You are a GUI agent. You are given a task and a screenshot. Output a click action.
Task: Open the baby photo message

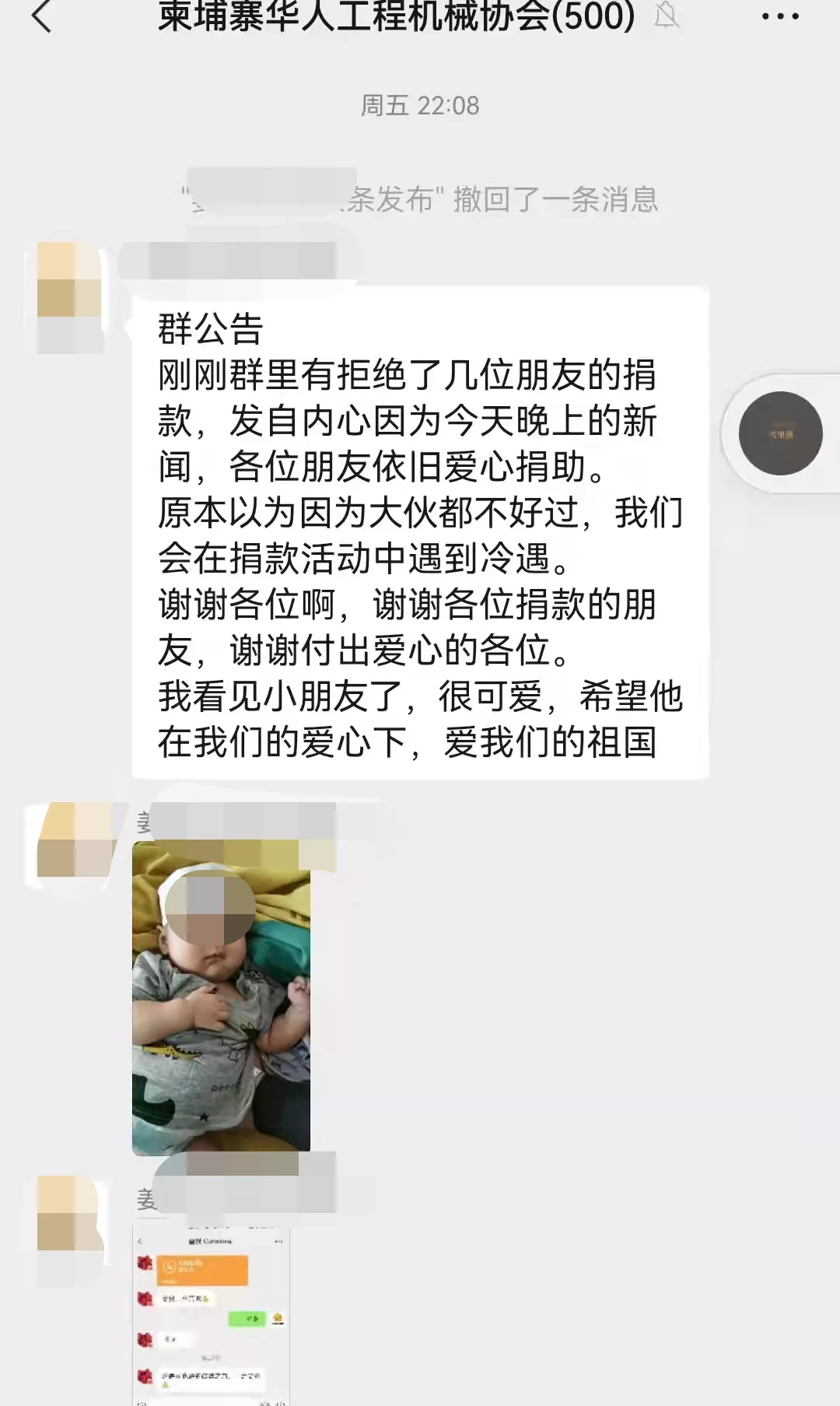coord(221,996)
